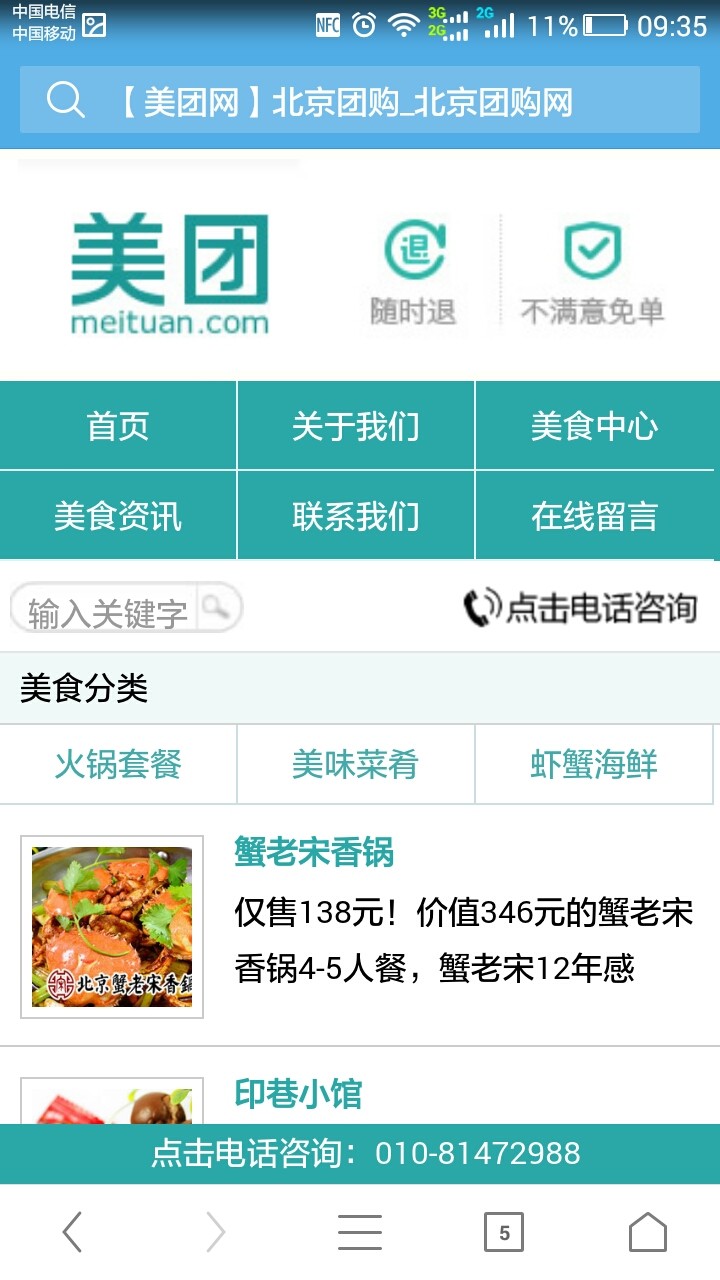Open the browser menu button
The height and width of the screenshot is (1280, 720).
click(360, 1232)
